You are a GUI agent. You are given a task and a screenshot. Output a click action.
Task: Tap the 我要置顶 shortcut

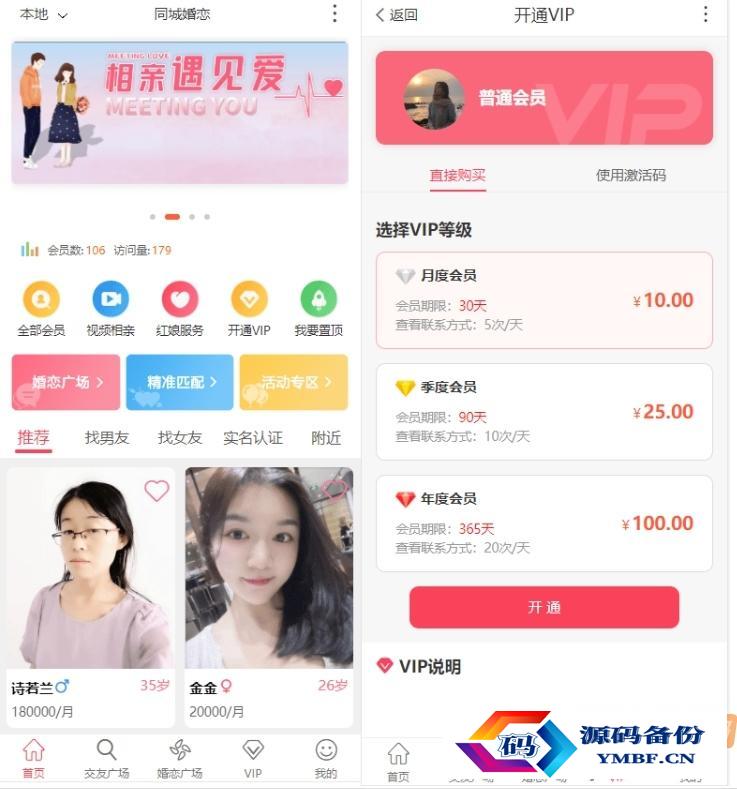click(x=318, y=309)
